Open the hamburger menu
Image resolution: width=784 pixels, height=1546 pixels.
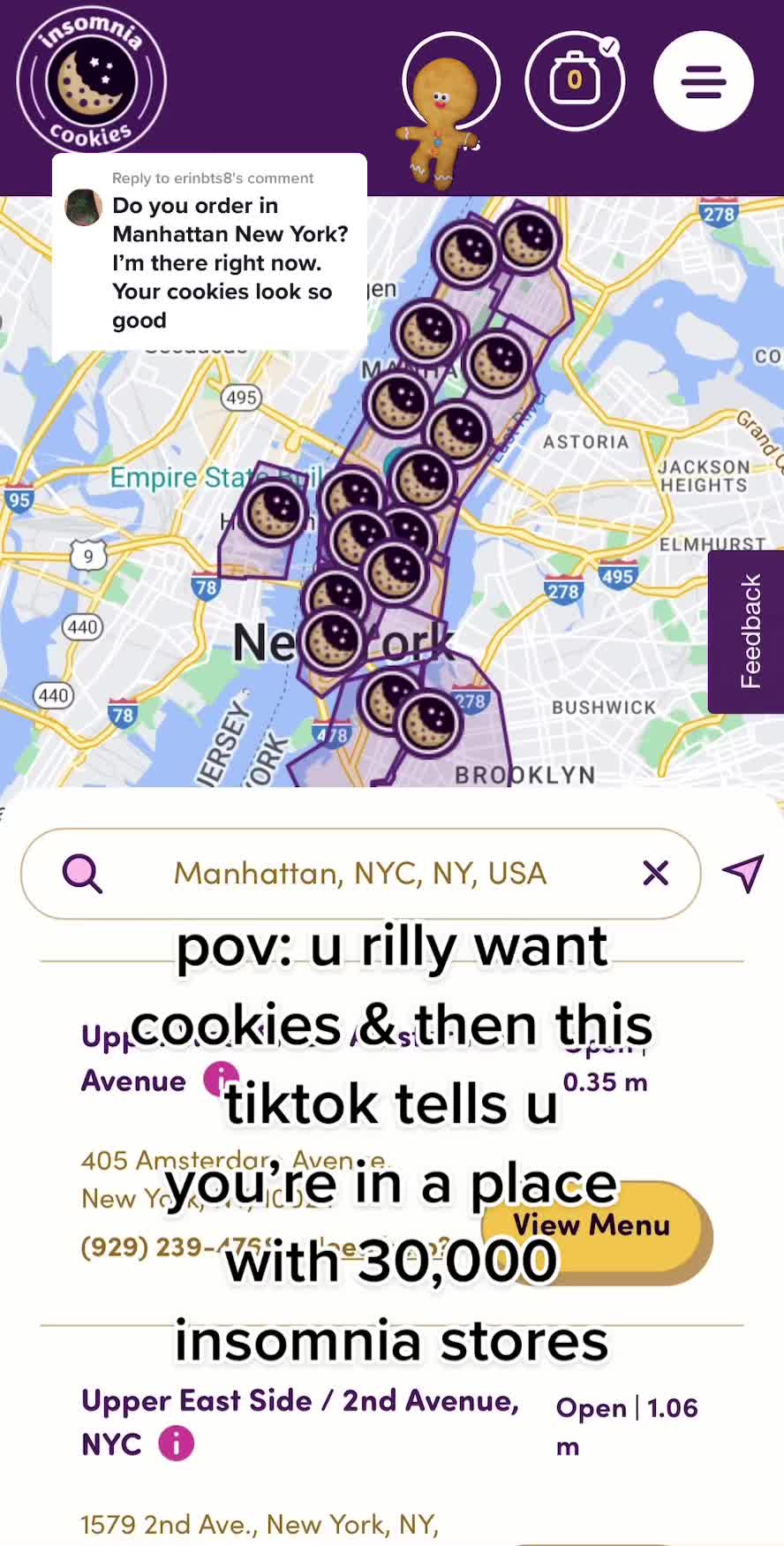point(703,81)
